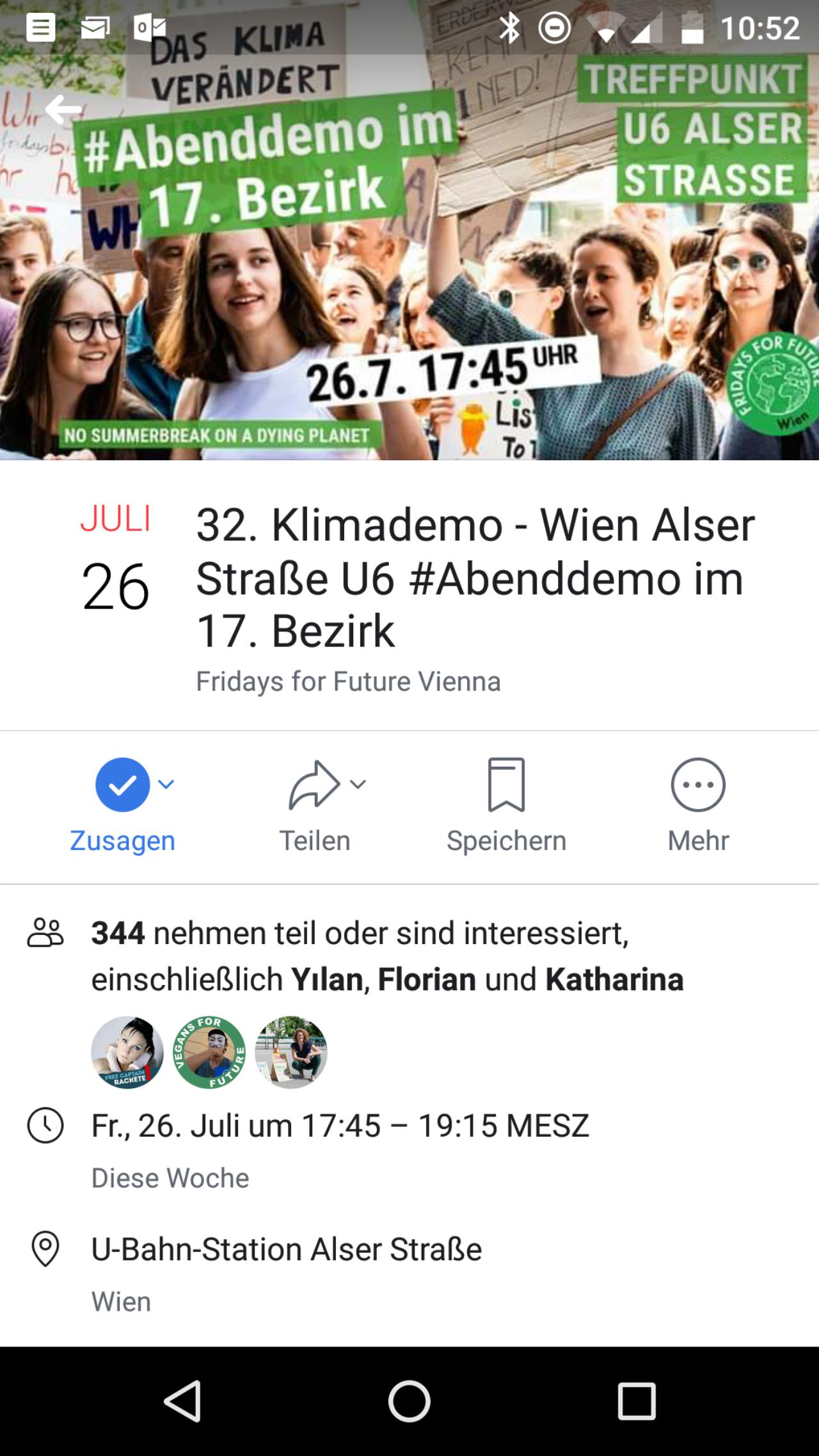Go back using the white arrow
The image size is (819, 1456).
coord(64,109)
